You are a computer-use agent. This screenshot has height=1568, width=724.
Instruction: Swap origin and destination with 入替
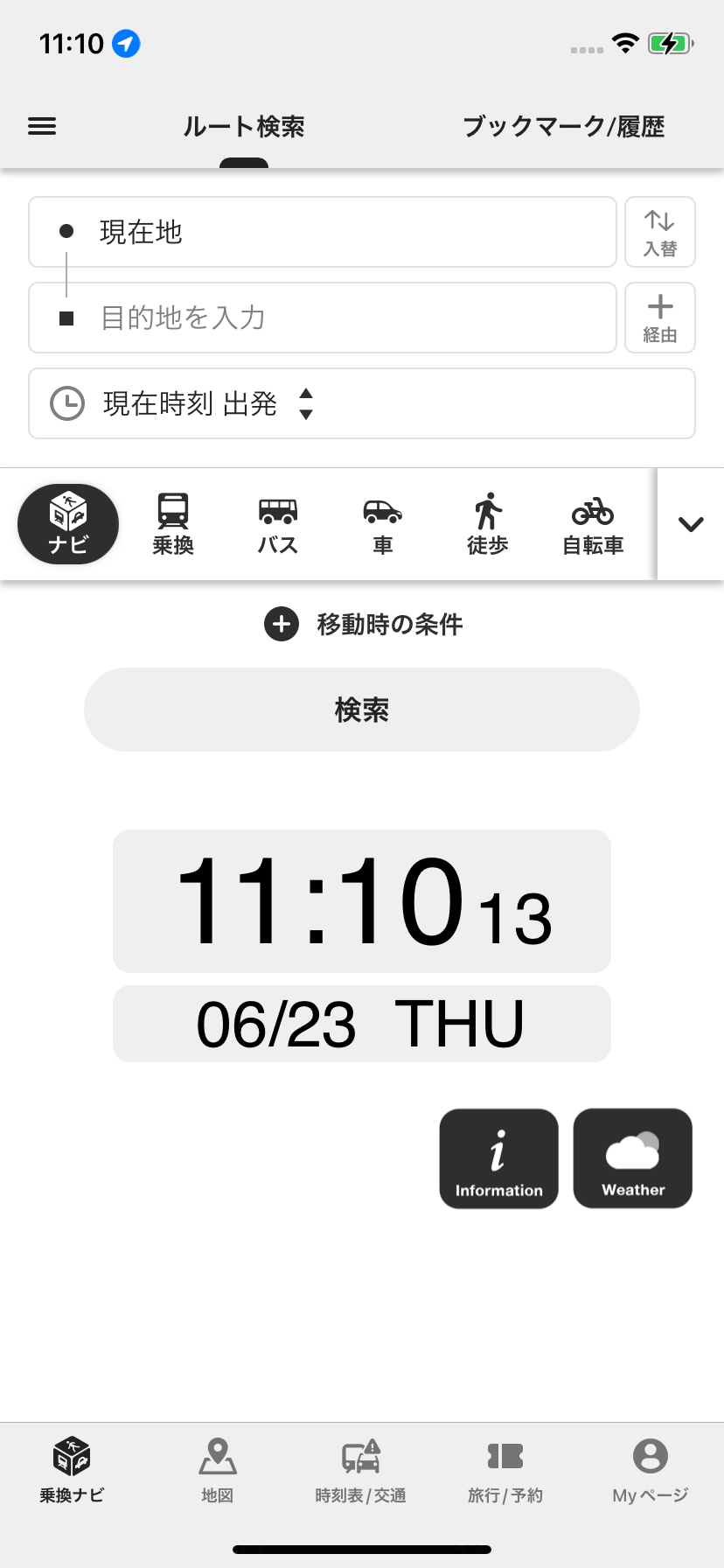coord(660,232)
